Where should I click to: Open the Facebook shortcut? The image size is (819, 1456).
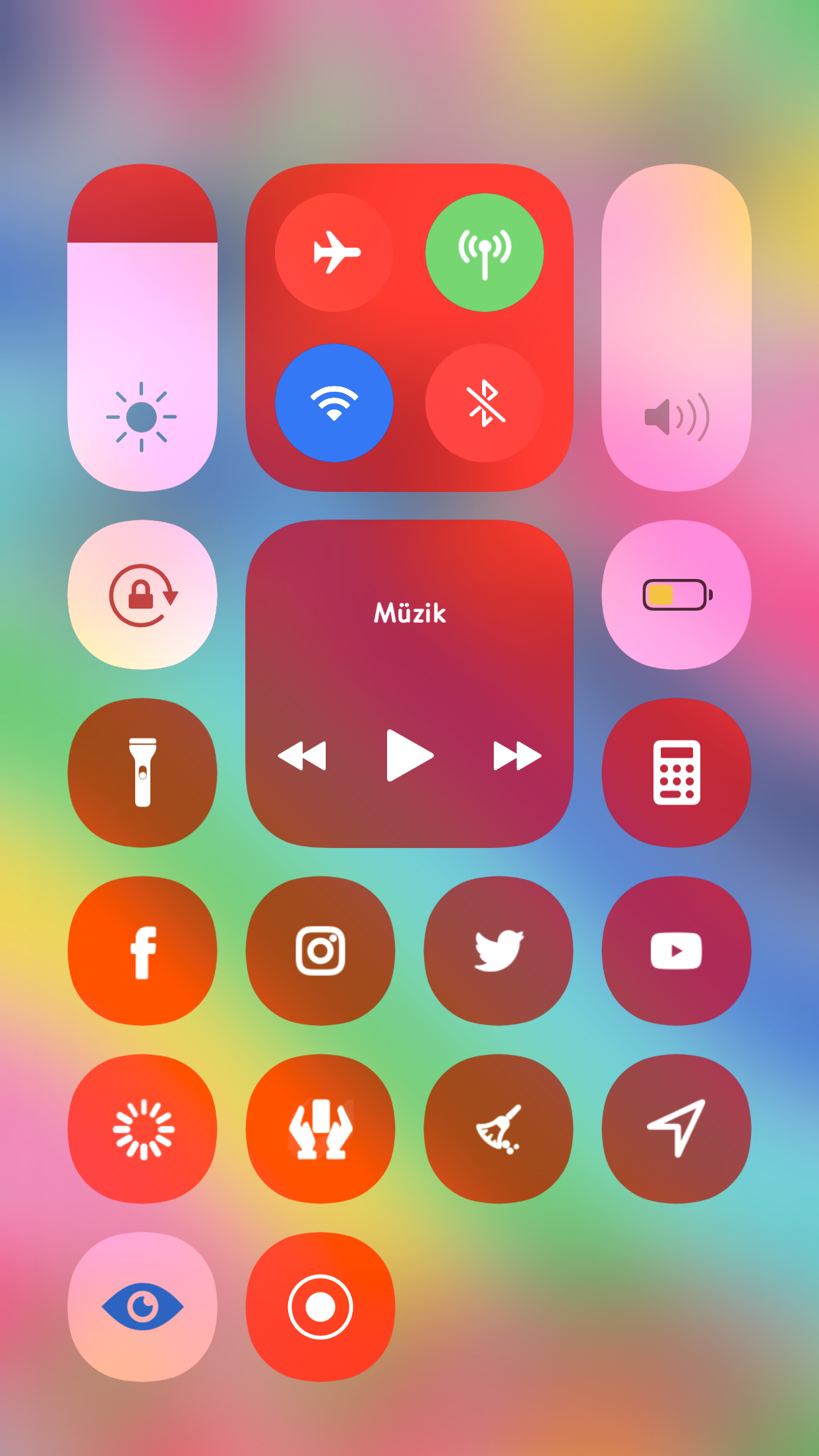[x=142, y=951]
